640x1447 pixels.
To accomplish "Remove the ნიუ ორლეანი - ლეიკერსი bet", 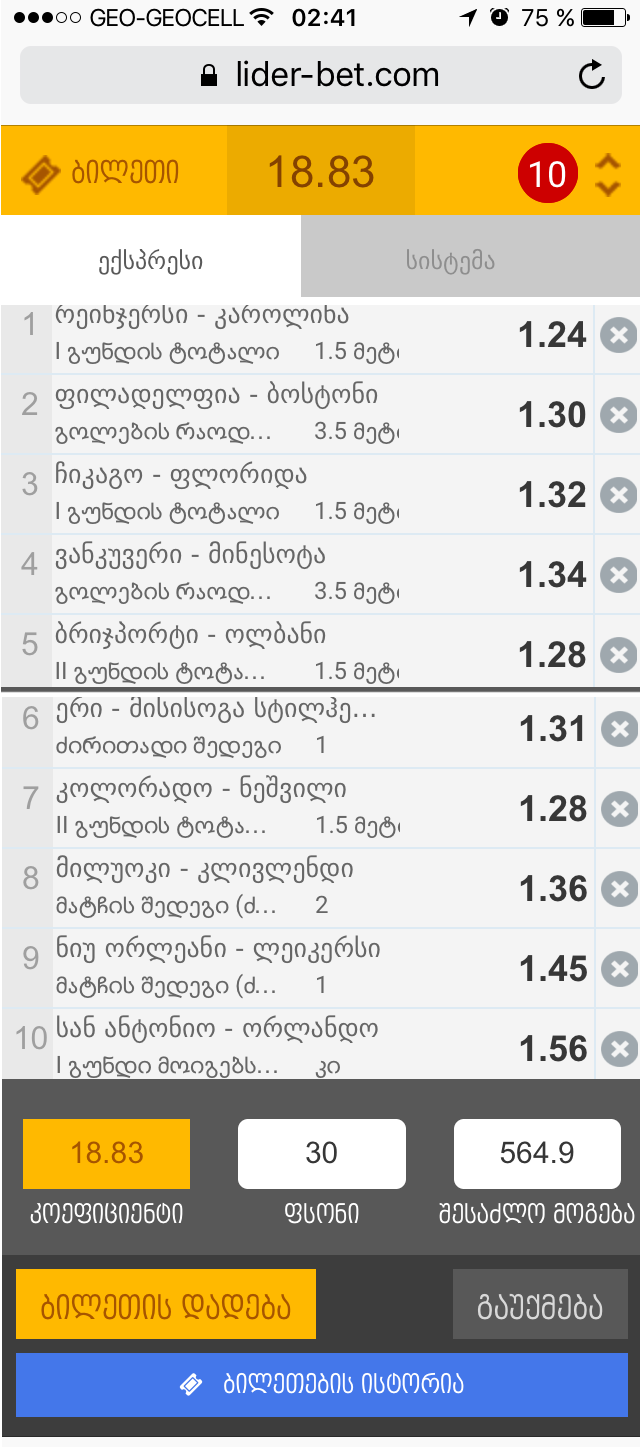I will coord(618,968).
